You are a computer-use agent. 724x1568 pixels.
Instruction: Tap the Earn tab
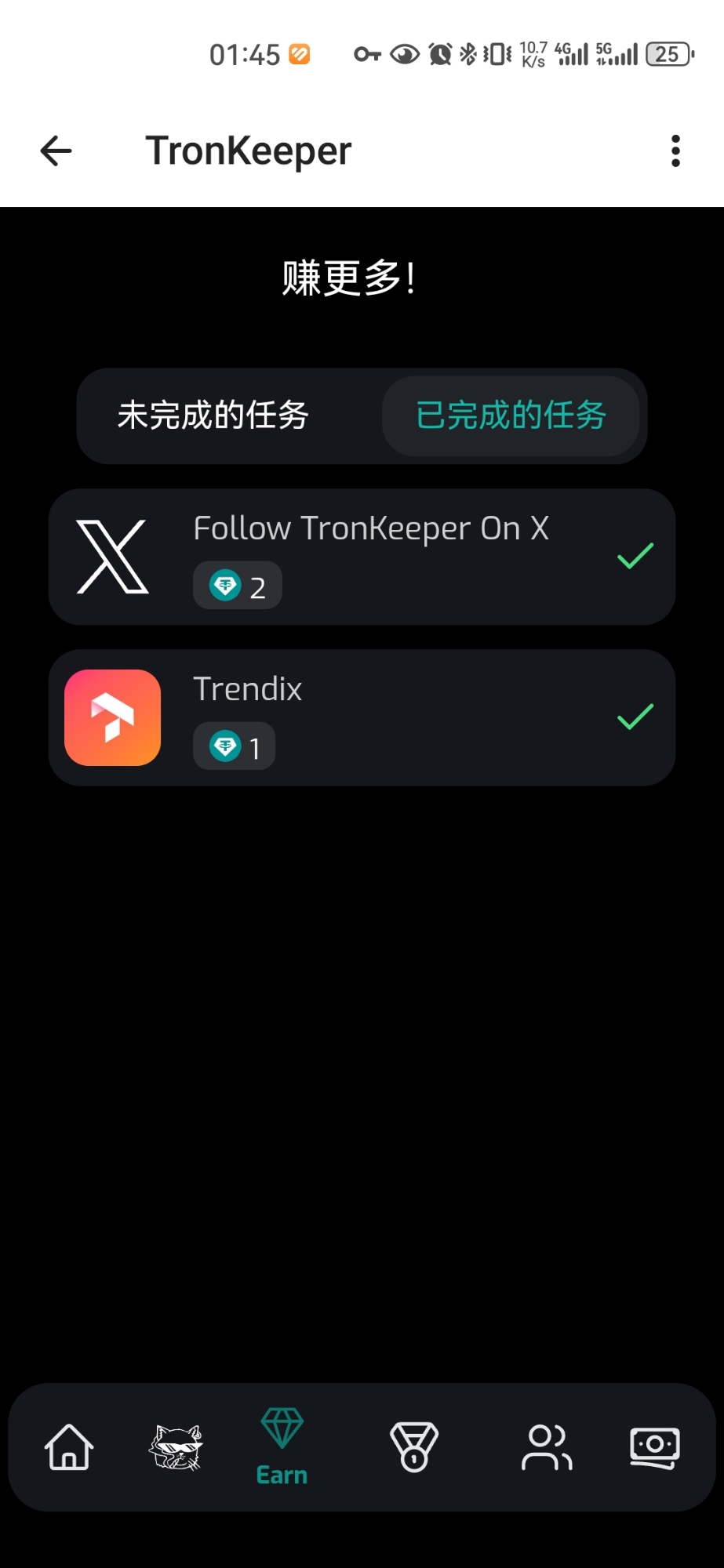(282, 1446)
